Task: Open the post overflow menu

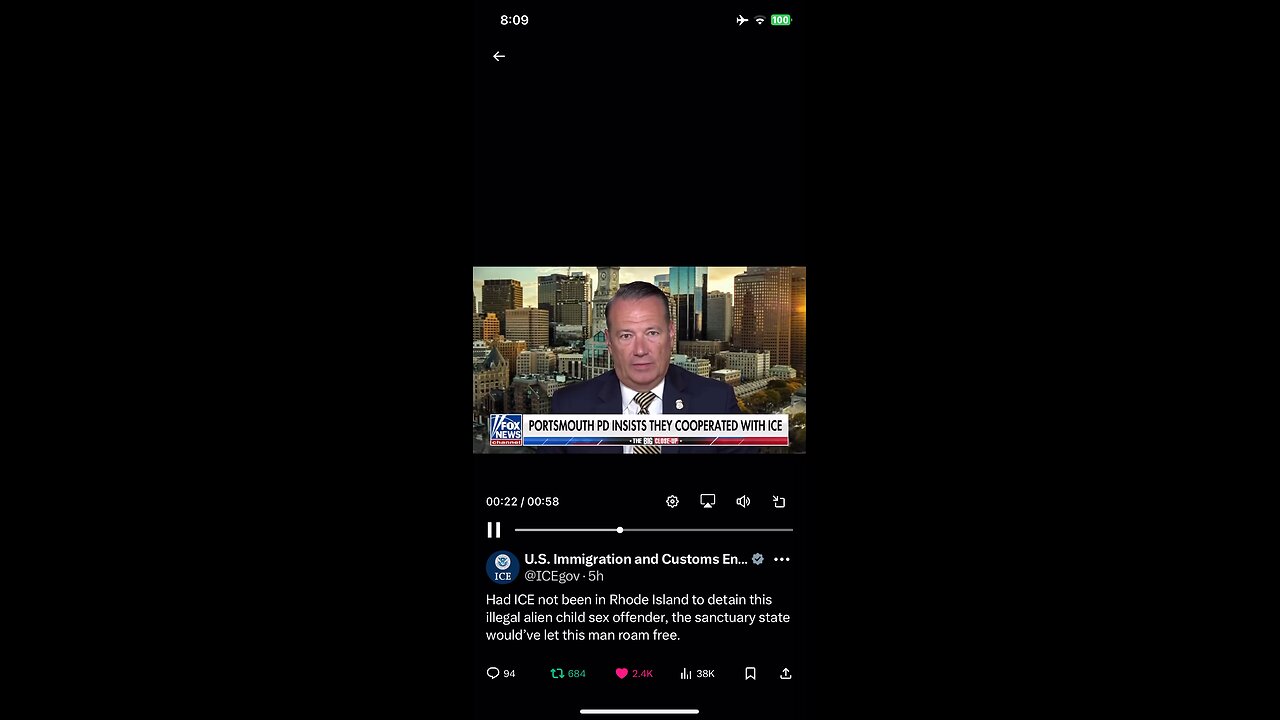Action: click(782, 560)
